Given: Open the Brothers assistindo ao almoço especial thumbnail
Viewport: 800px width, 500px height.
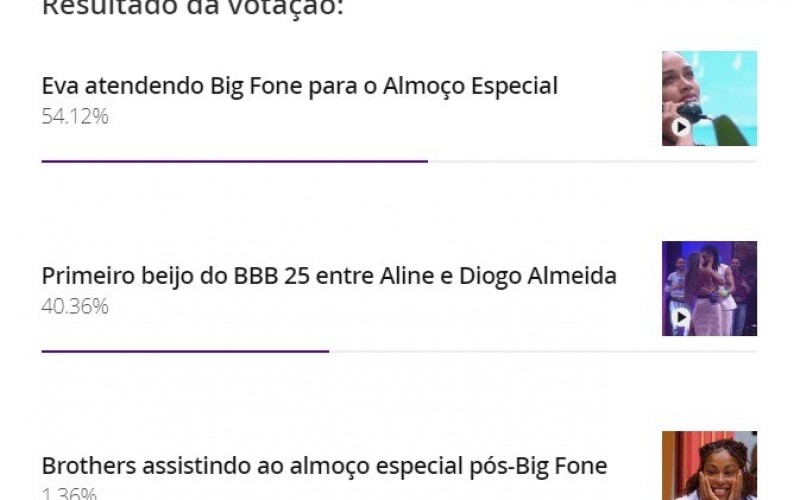Looking at the screenshot, I should point(709,466).
